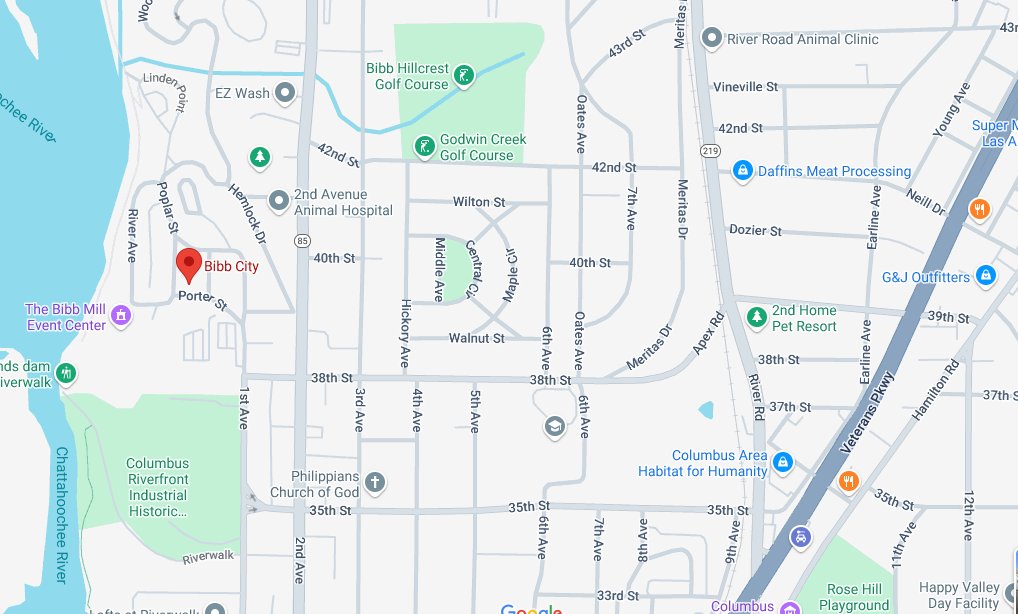Screen dimensions: 1018x614
Task: Select the Columbus Riverfront Industrial Historic area label
Action: 157,487
